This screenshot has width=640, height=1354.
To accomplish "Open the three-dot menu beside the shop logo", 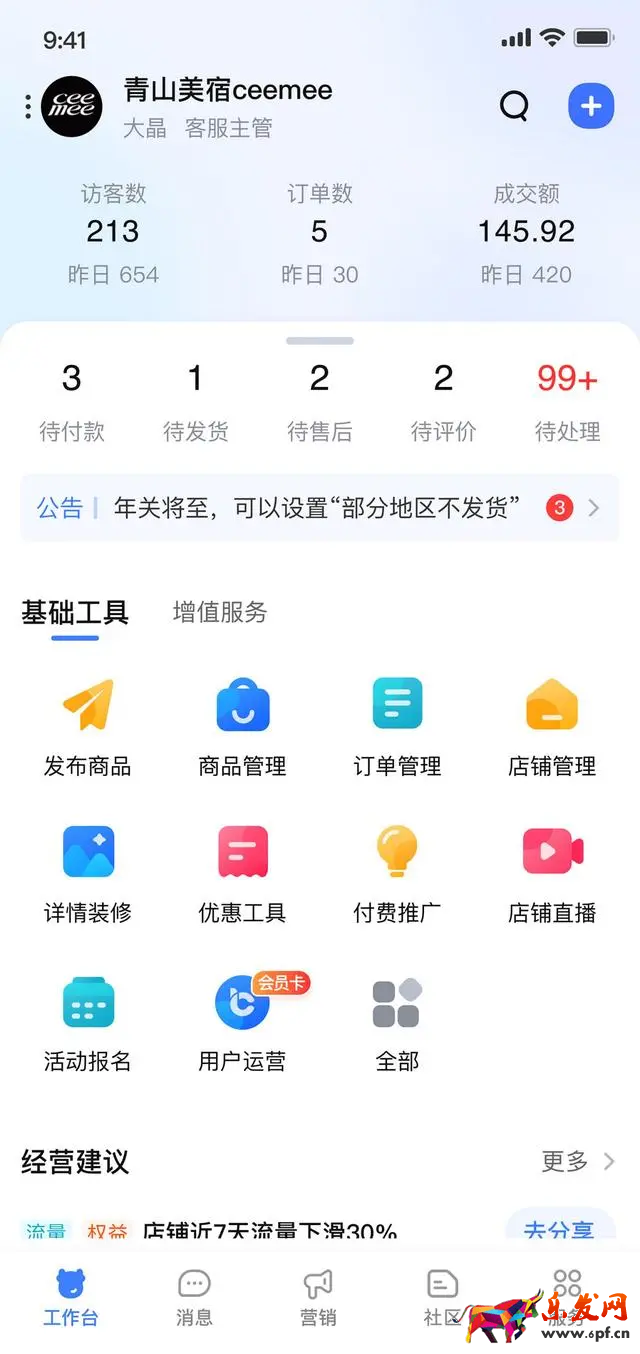I will pyautogui.click(x=28, y=107).
